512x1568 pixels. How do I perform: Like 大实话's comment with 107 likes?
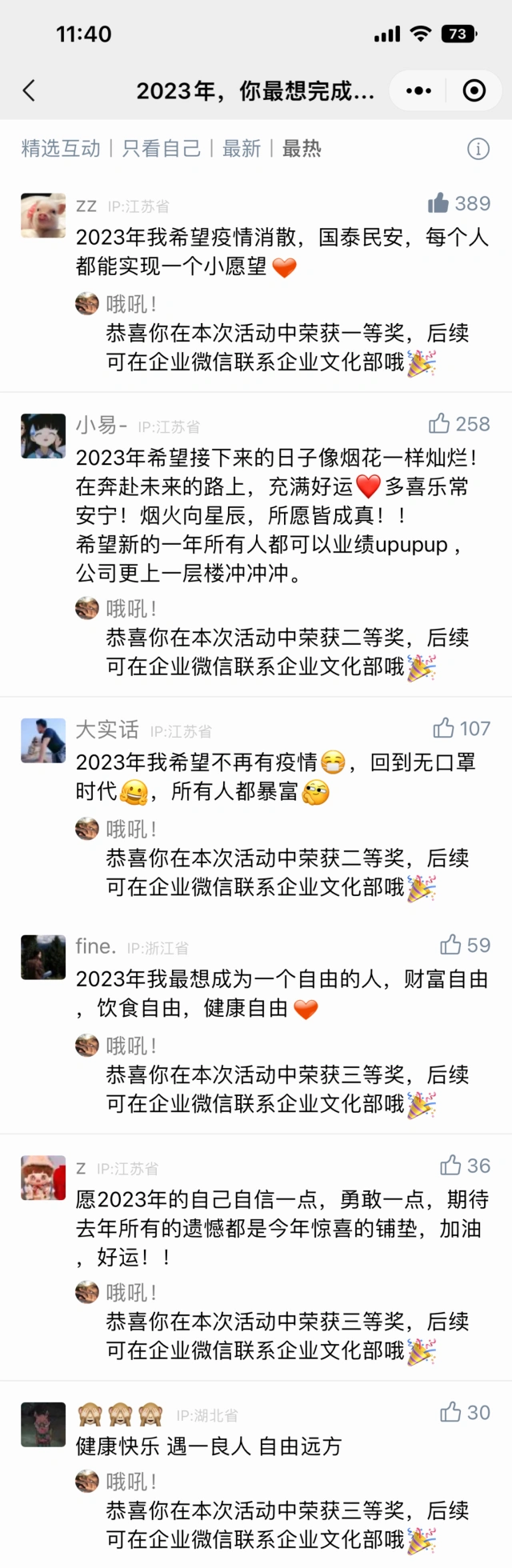(443, 728)
